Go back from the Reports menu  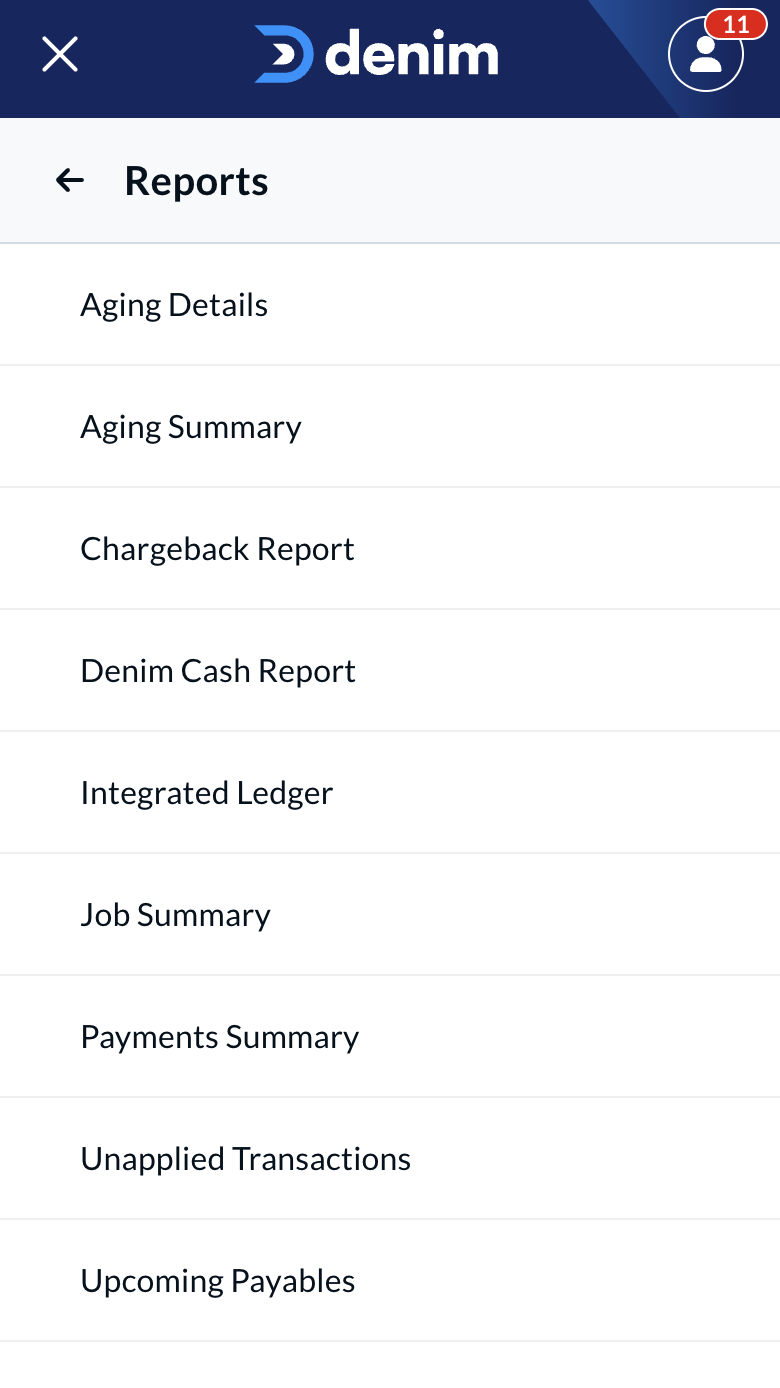(69, 181)
